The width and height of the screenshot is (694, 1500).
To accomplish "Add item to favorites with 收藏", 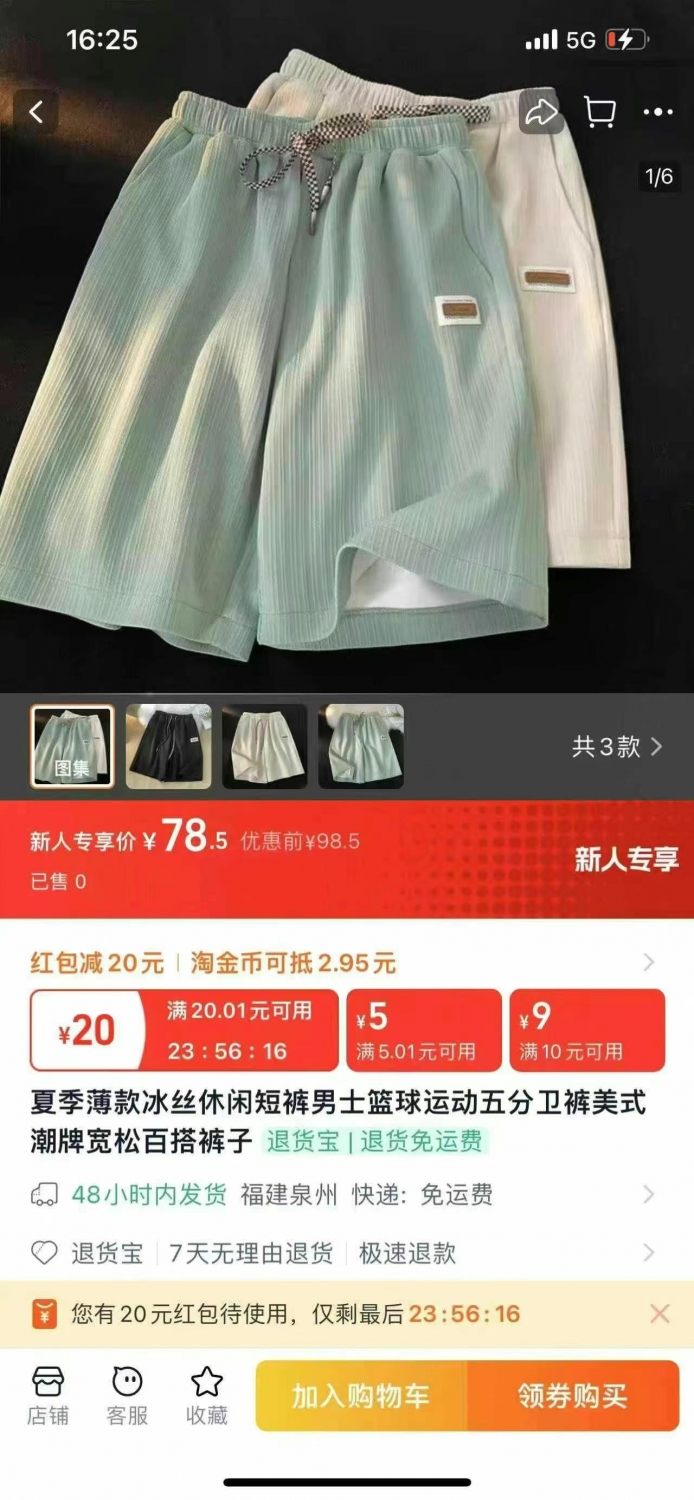I will click(207, 1394).
